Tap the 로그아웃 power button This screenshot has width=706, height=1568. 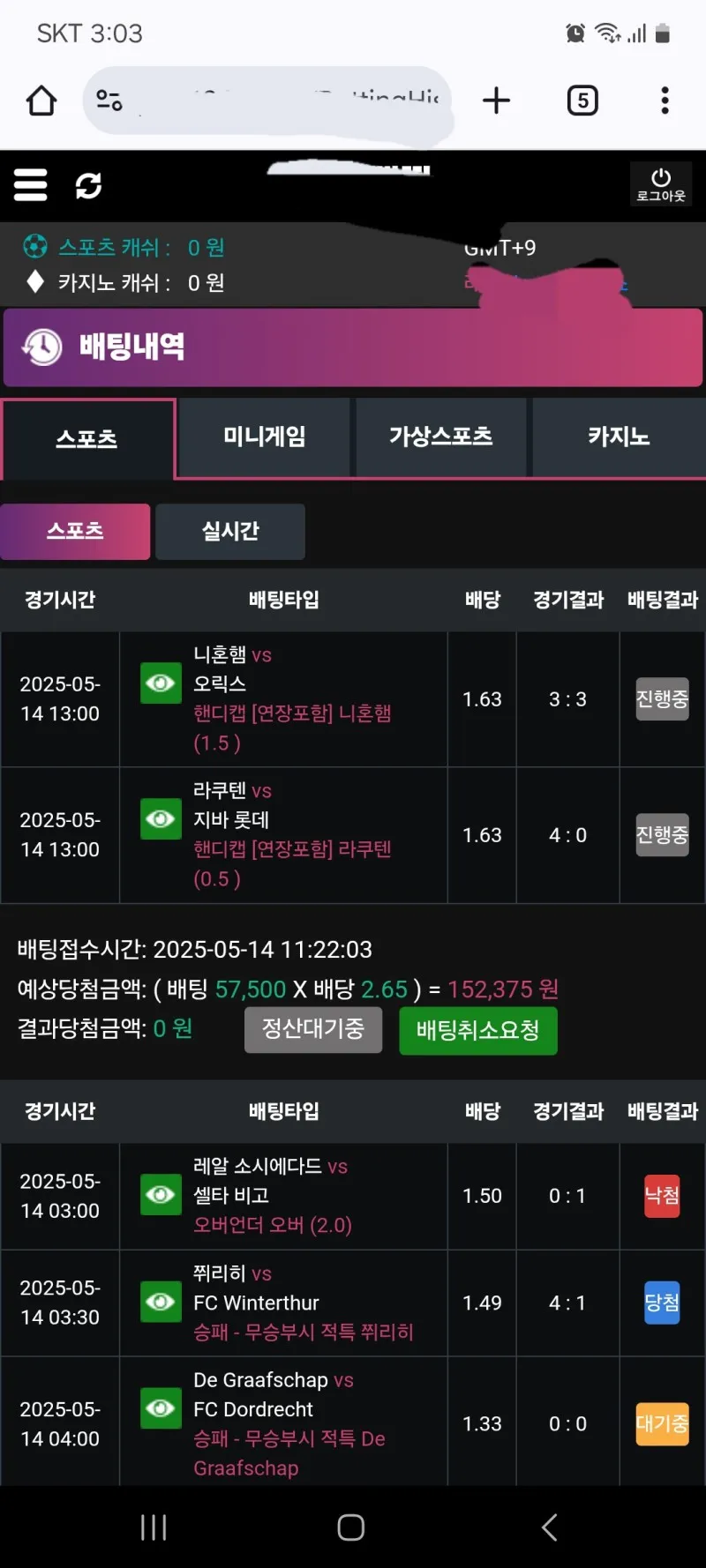tap(661, 184)
